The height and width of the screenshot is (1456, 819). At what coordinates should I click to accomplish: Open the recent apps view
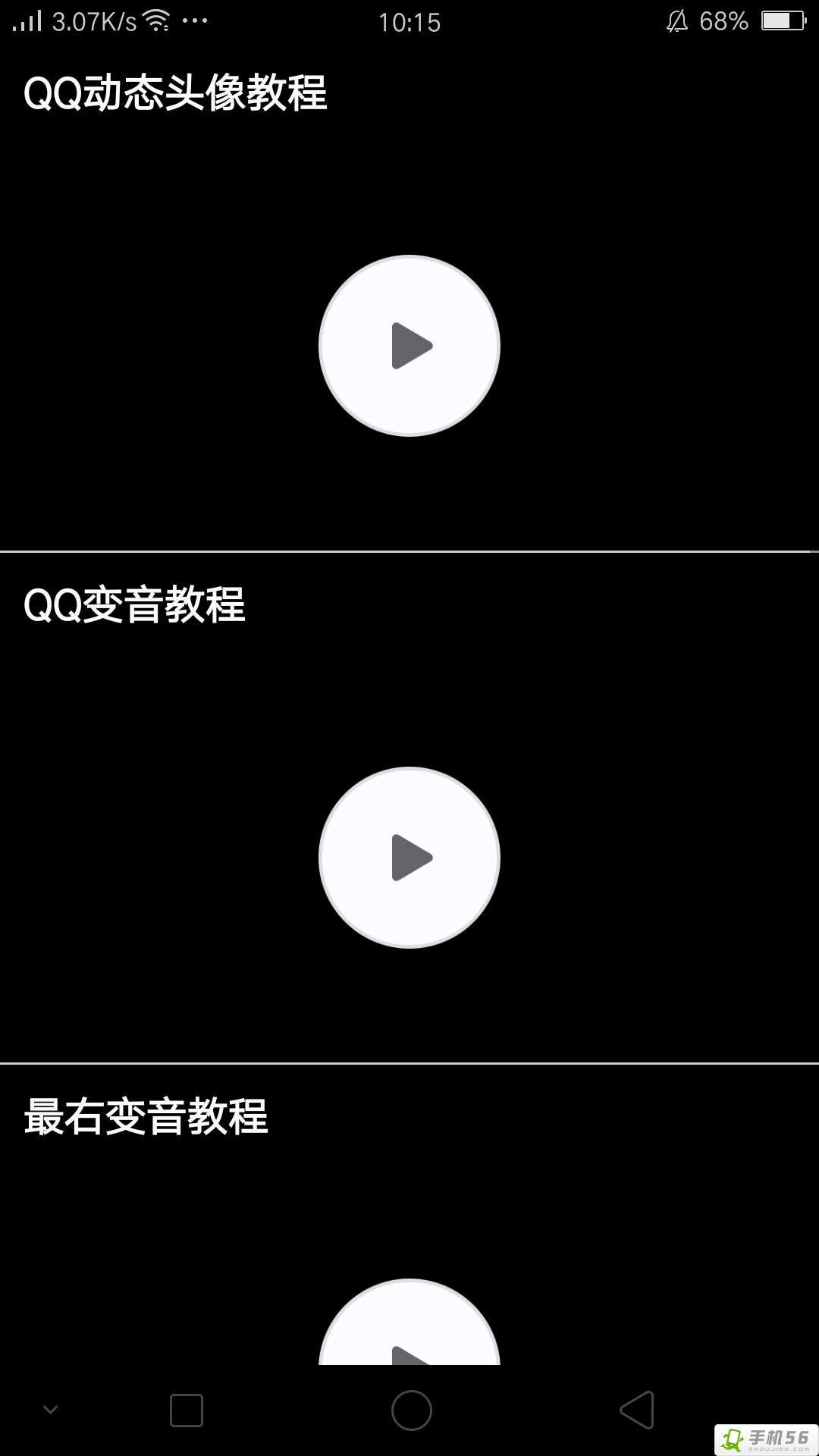pyautogui.click(x=186, y=1410)
